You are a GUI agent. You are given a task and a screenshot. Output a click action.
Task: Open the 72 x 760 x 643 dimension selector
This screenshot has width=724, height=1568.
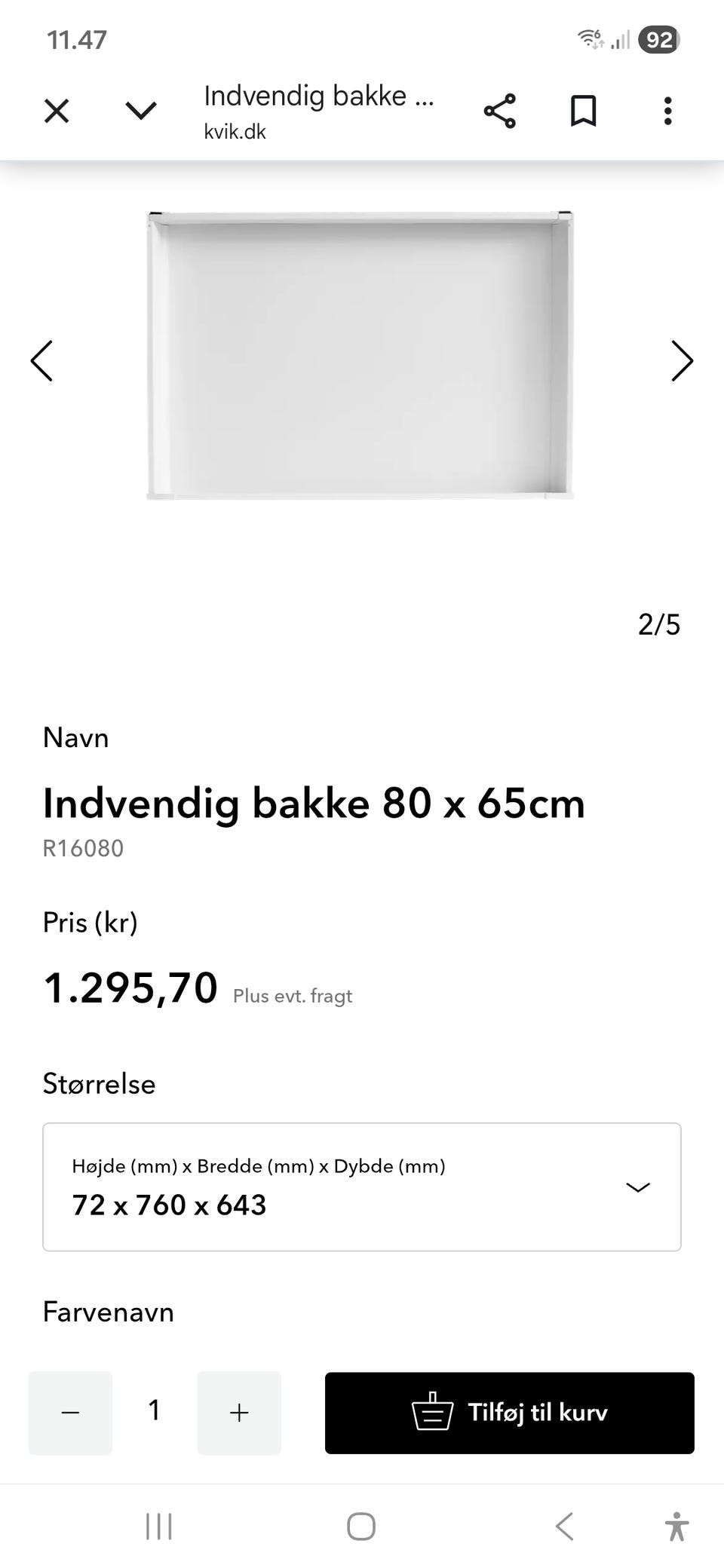click(x=362, y=1186)
